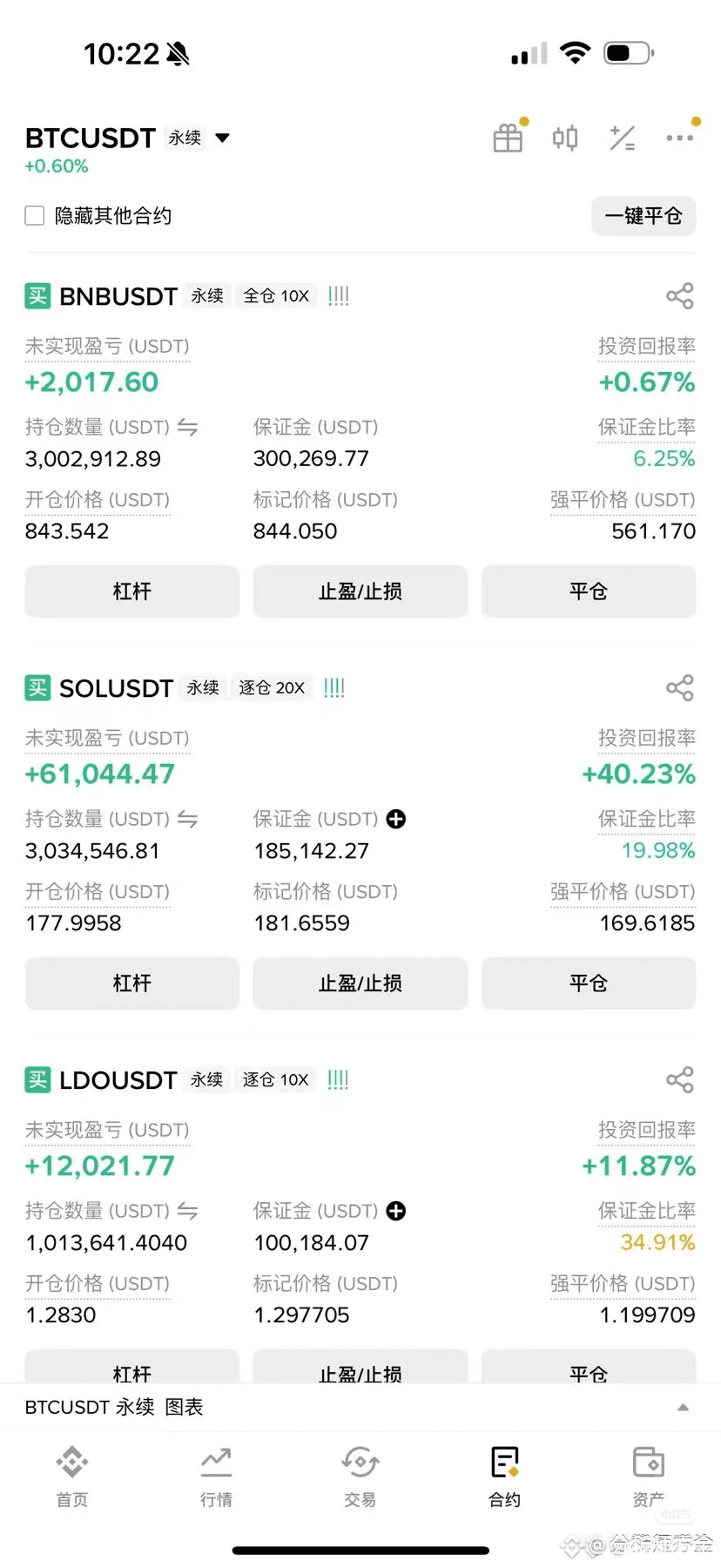Share the LDOUSDT position

pos(680,1080)
